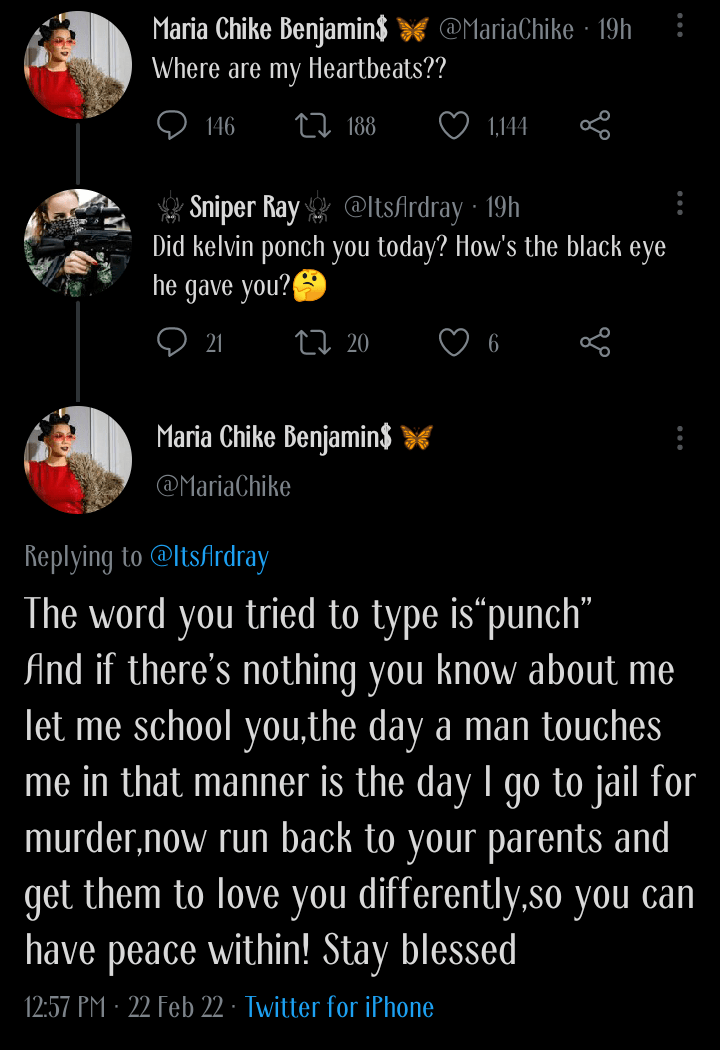Open overflow menu on Sniper Ray's tweet
This screenshot has width=720, height=1050.
point(680,204)
